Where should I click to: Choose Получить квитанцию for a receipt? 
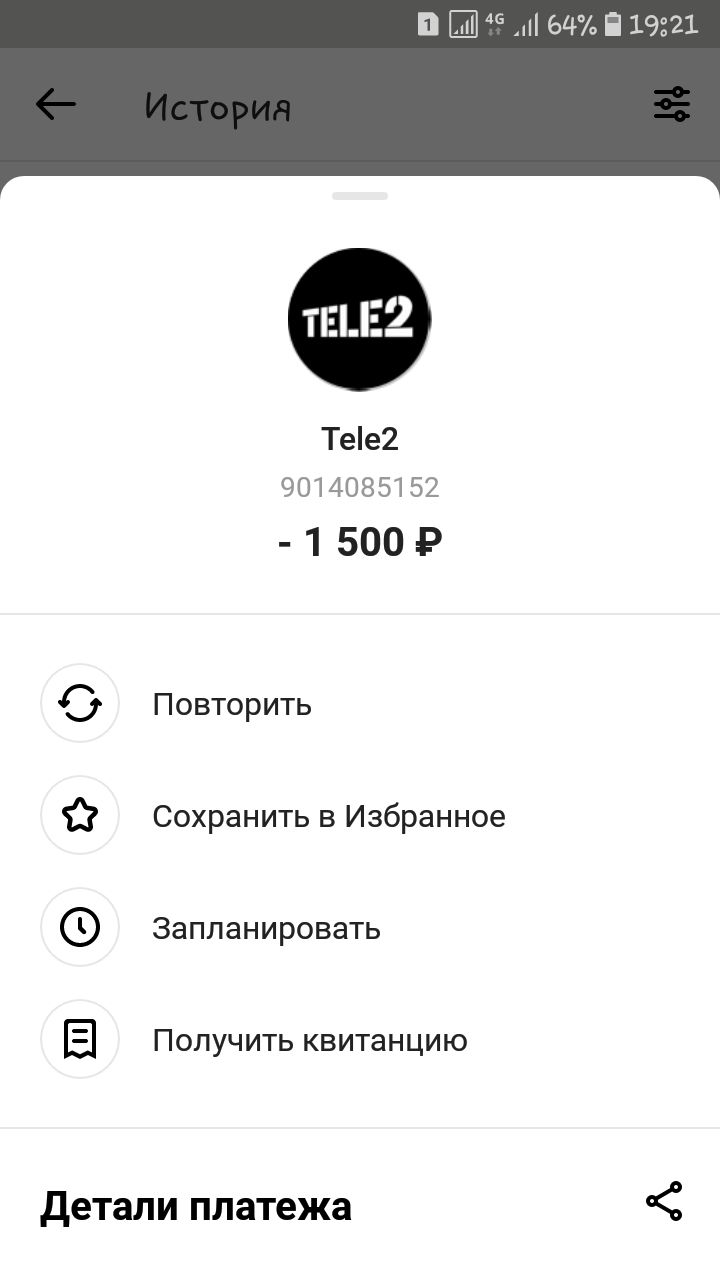(309, 1041)
